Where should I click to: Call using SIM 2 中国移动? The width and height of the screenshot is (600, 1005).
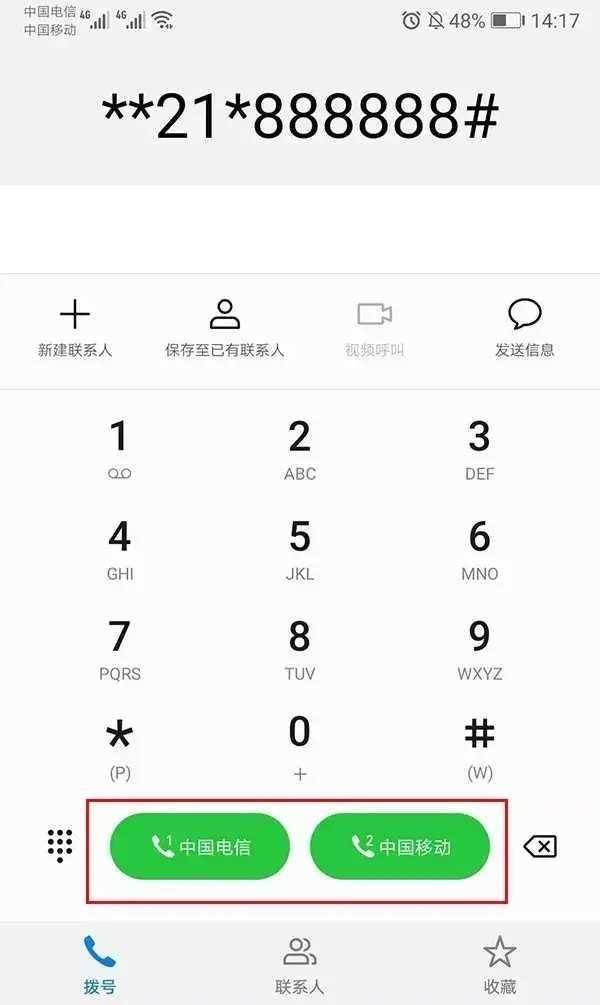(x=400, y=847)
